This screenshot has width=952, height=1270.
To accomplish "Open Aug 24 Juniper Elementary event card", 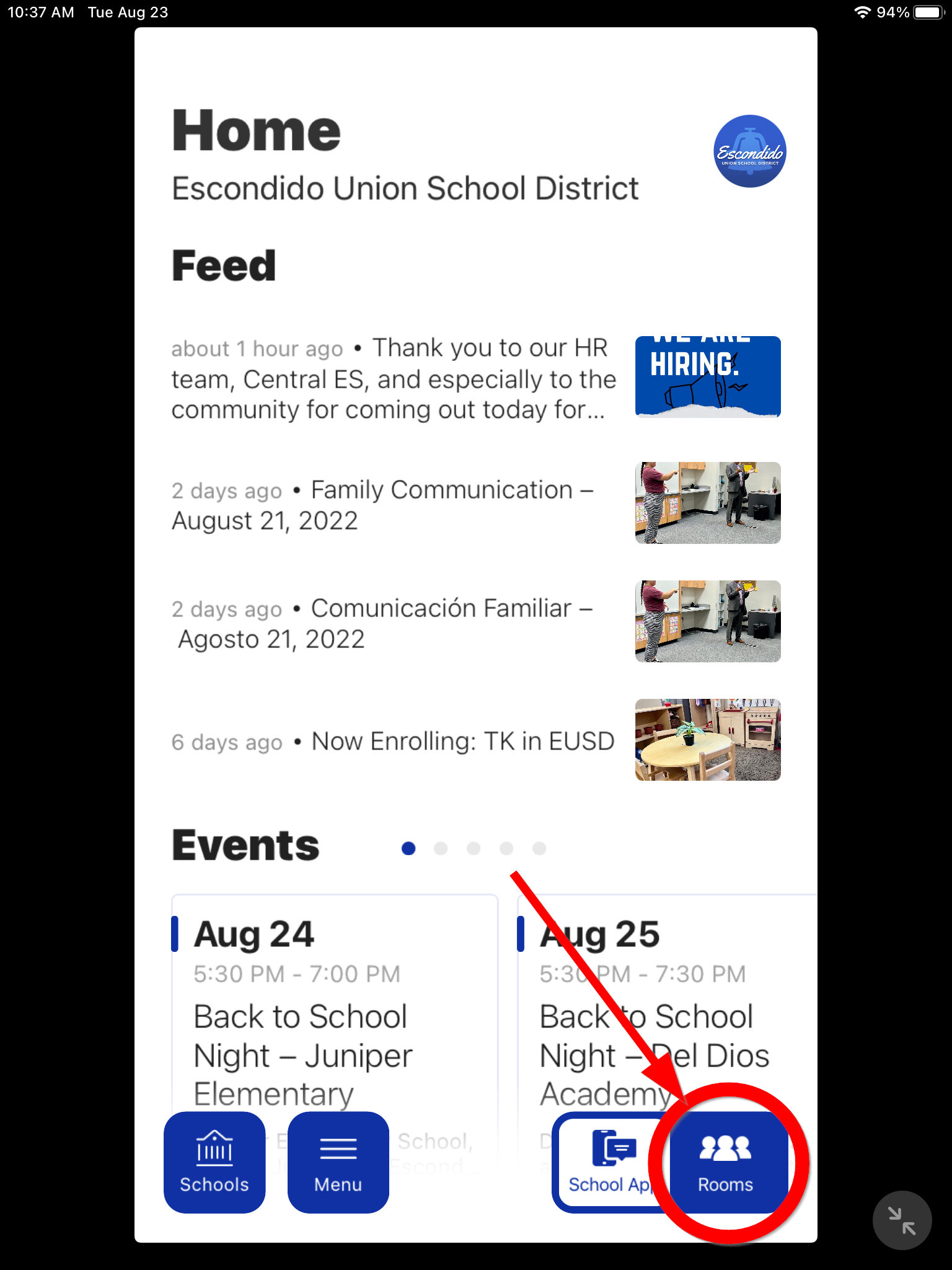I will (x=335, y=1005).
